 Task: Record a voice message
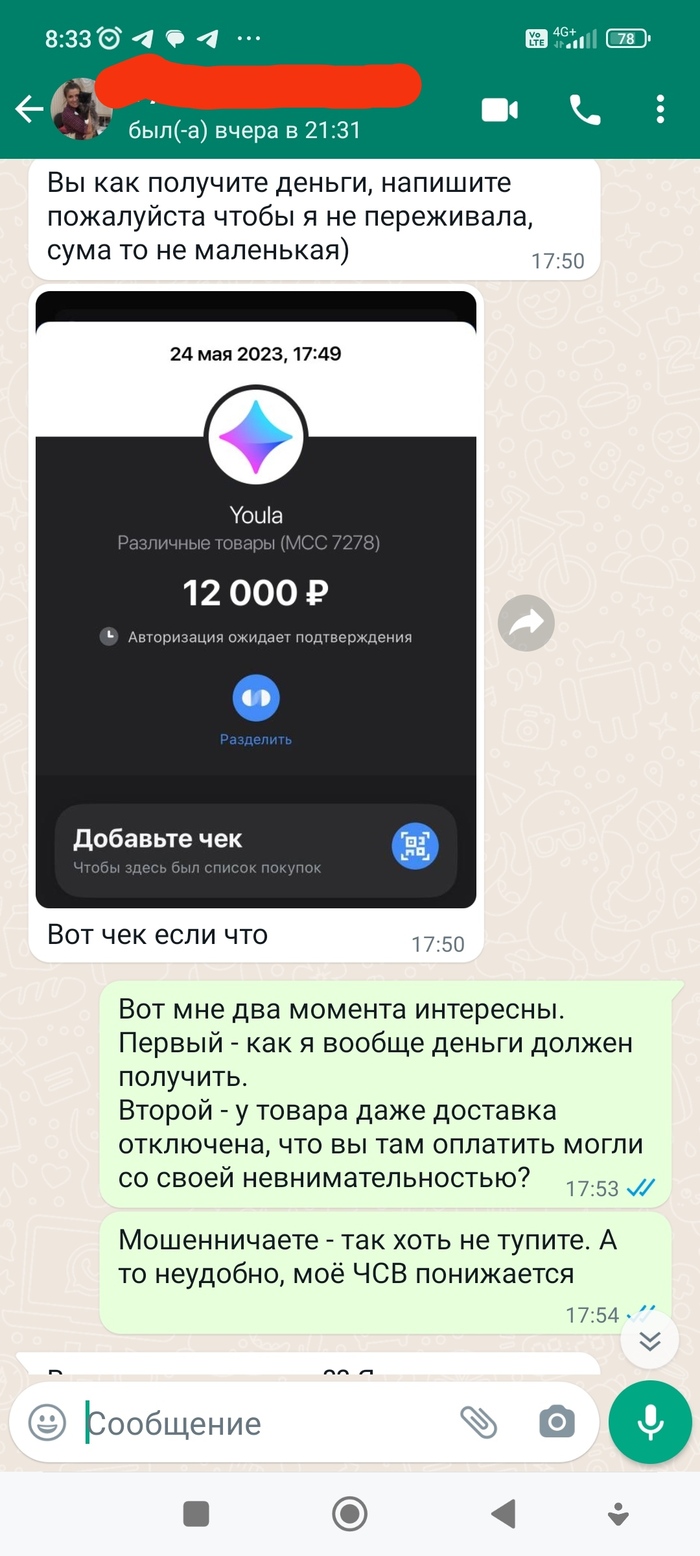[x=650, y=1422]
